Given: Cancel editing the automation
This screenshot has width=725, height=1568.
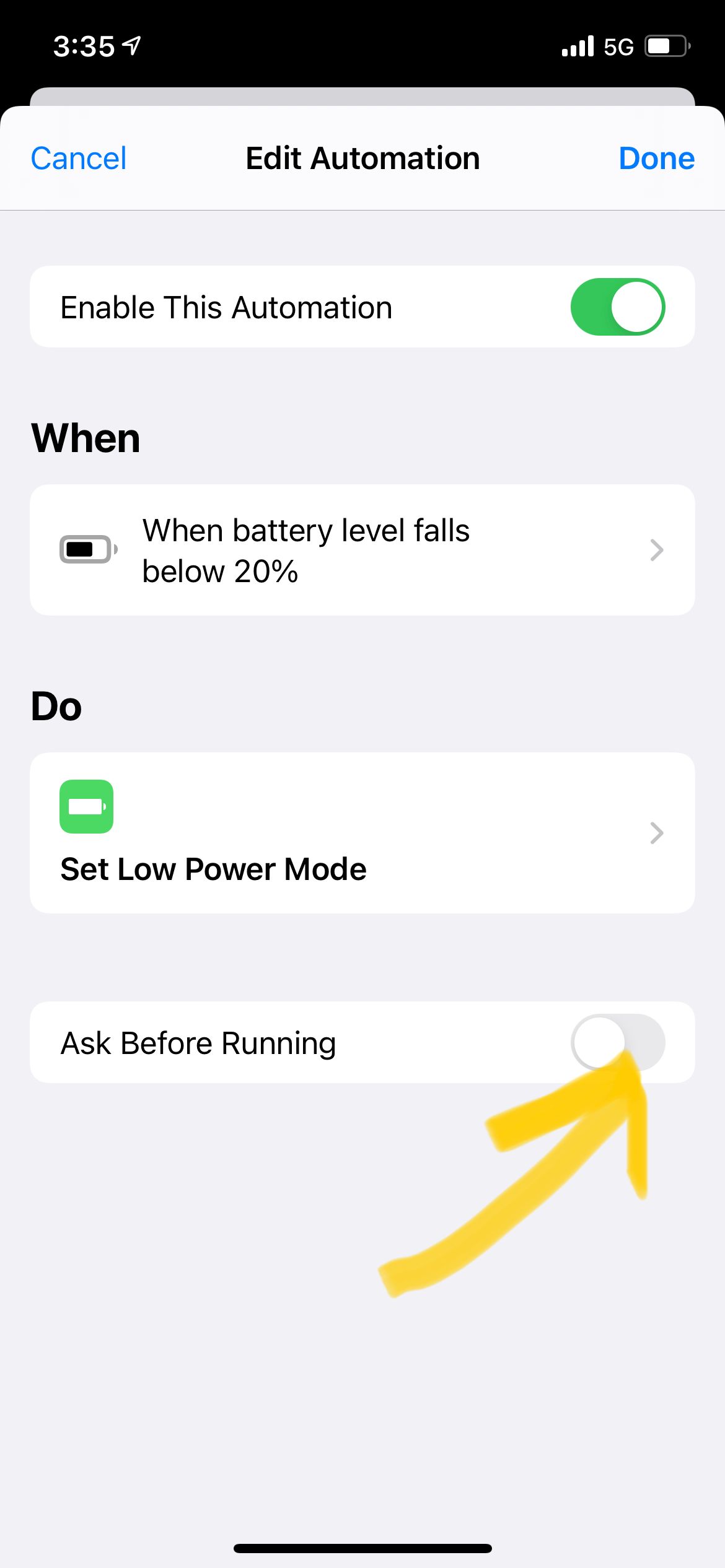Looking at the screenshot, I should (x=79, y=159).
